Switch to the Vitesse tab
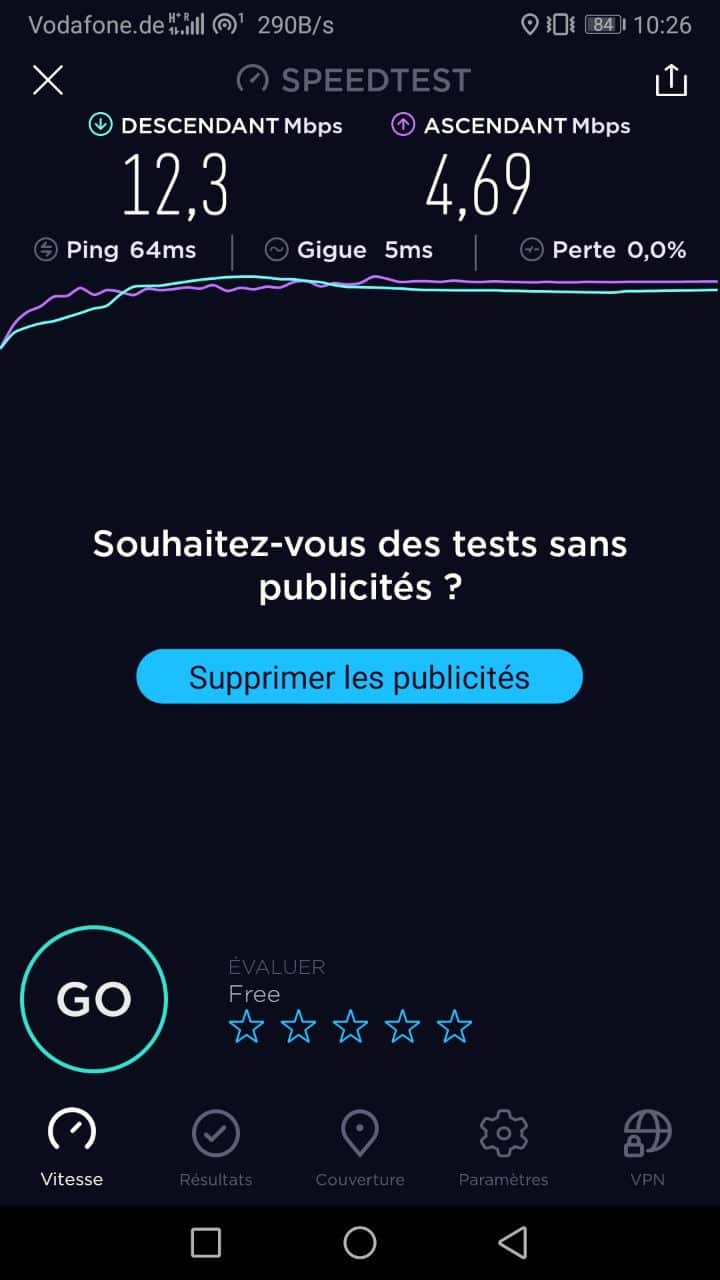The width and height of the screenshot is (720, 1280). (x=72, y=1147)
